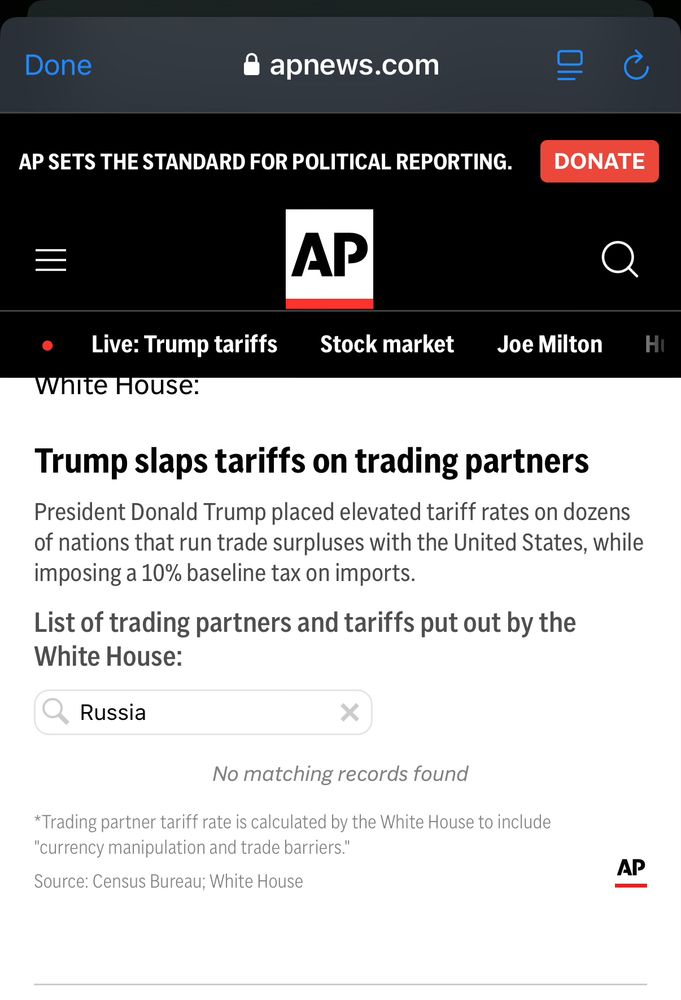Tap the red DONATE button
681x1000 pixels.
coord(599,161)
